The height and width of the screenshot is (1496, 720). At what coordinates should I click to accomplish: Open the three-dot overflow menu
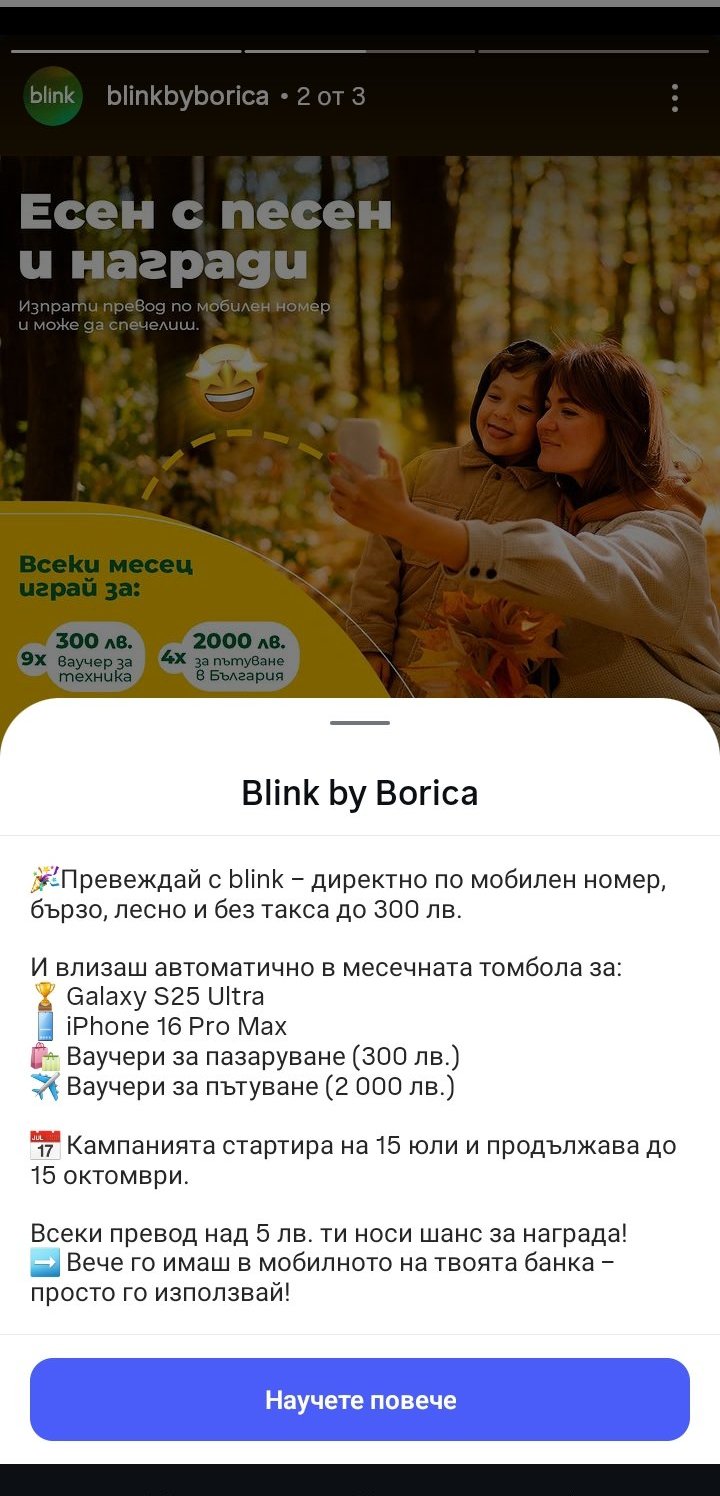(675, 98)
